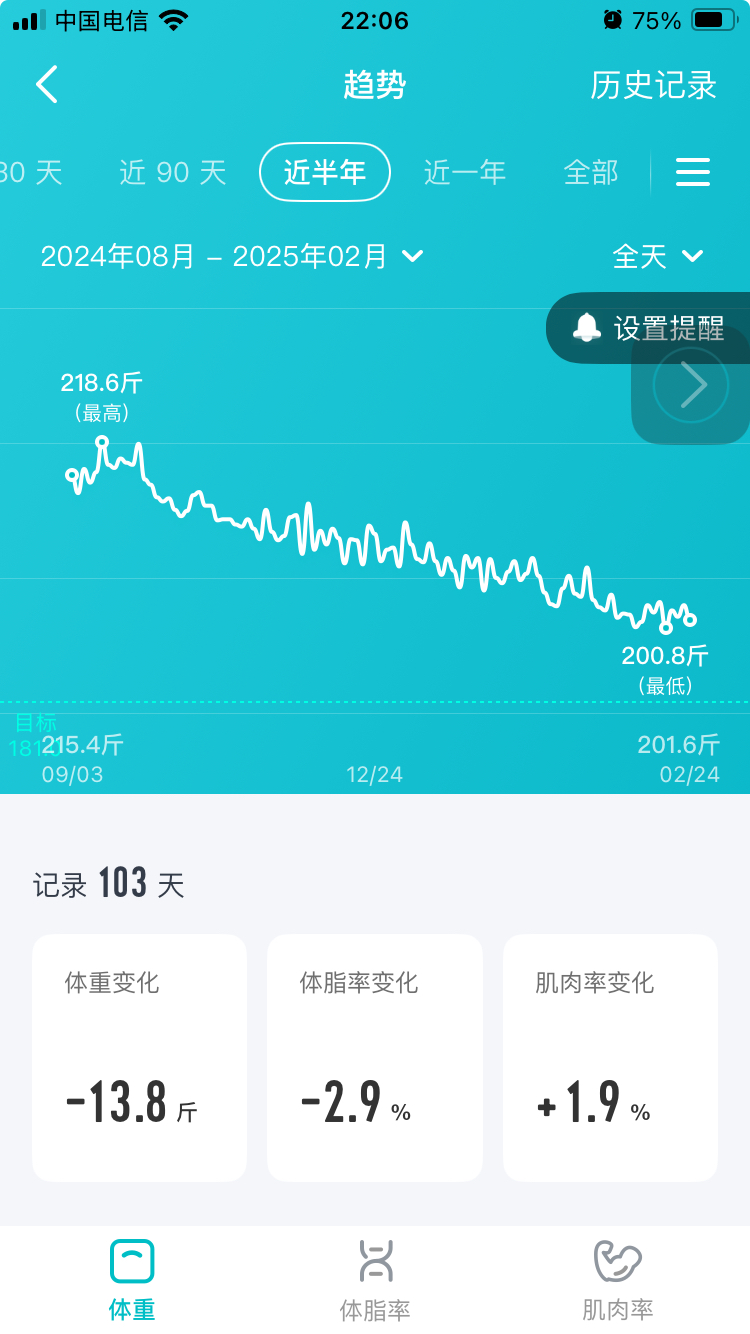Viewport: 750px width, 1334px height.
Task: Collapse the 近90天 range selector
Action: click(x=170, y=172)
